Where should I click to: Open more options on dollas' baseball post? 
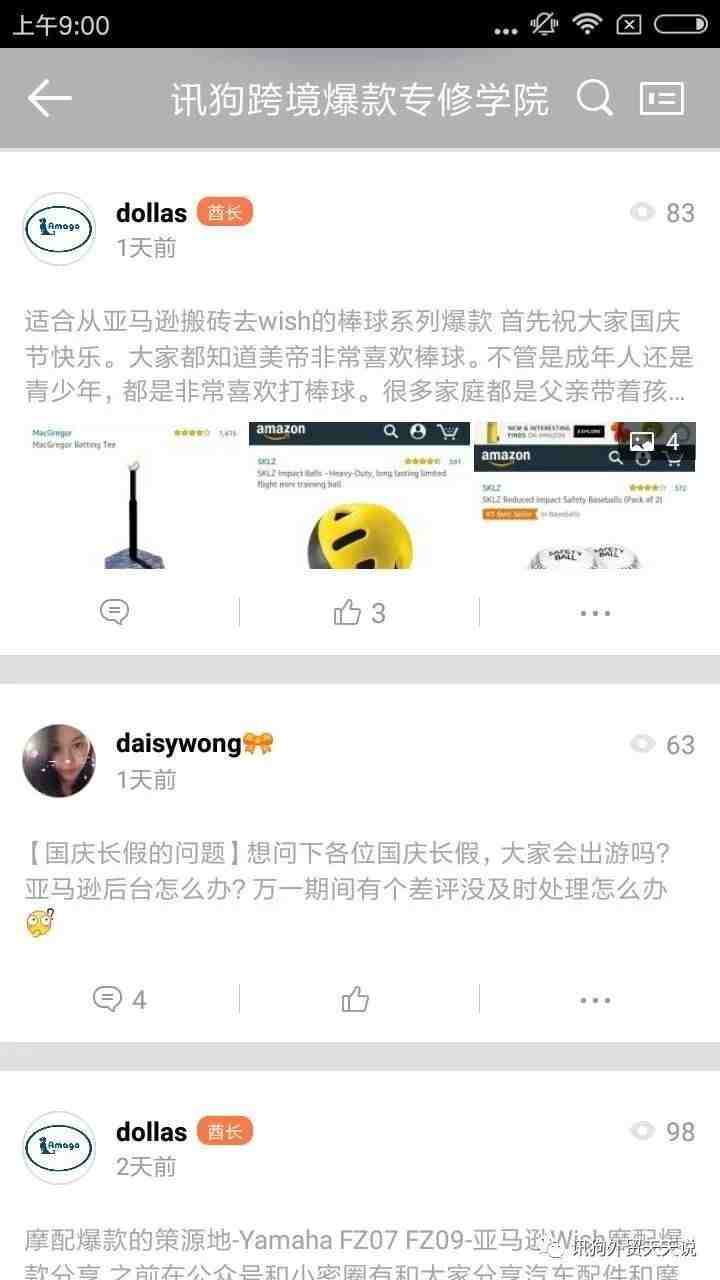click(x=595, y=612)
